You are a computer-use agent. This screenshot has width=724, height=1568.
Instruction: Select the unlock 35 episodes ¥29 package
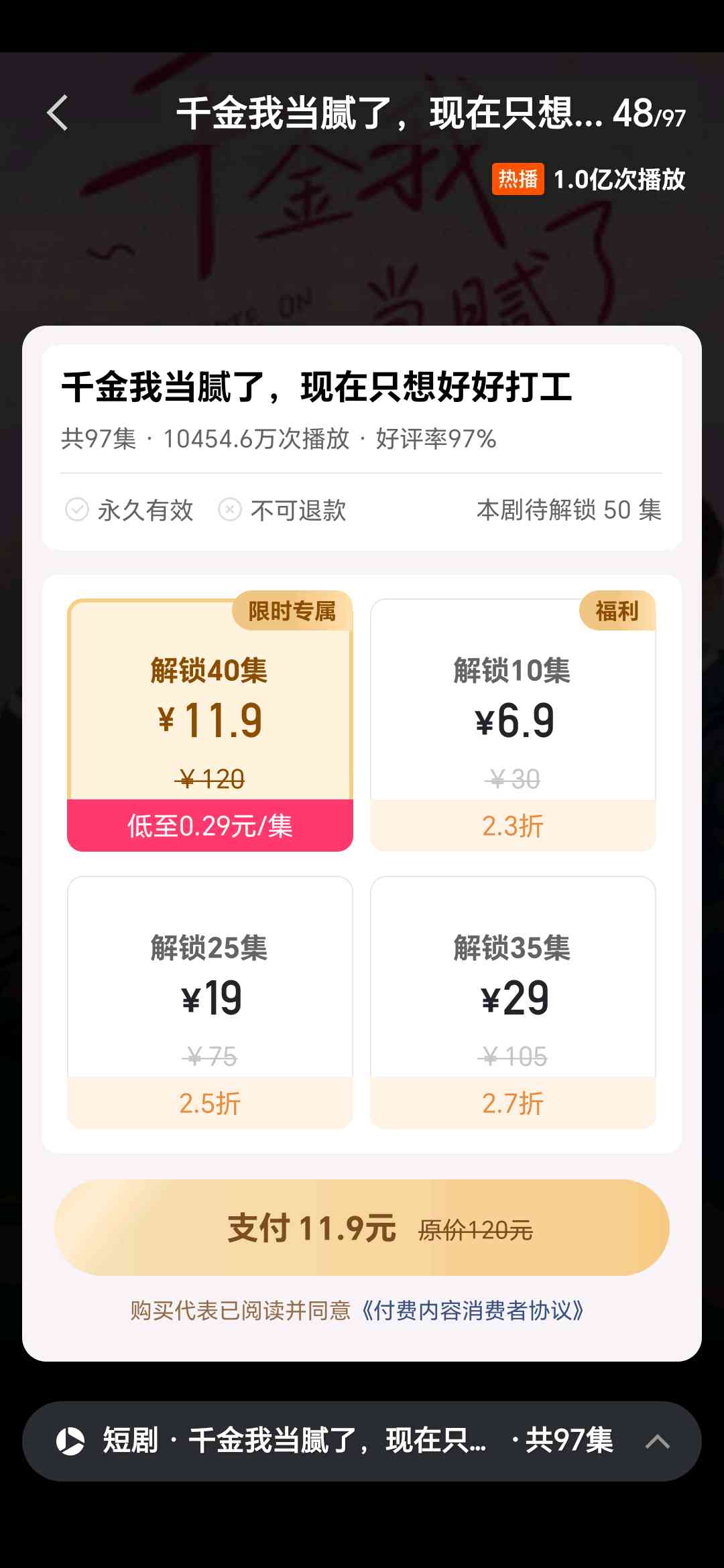pos(513,1002)
